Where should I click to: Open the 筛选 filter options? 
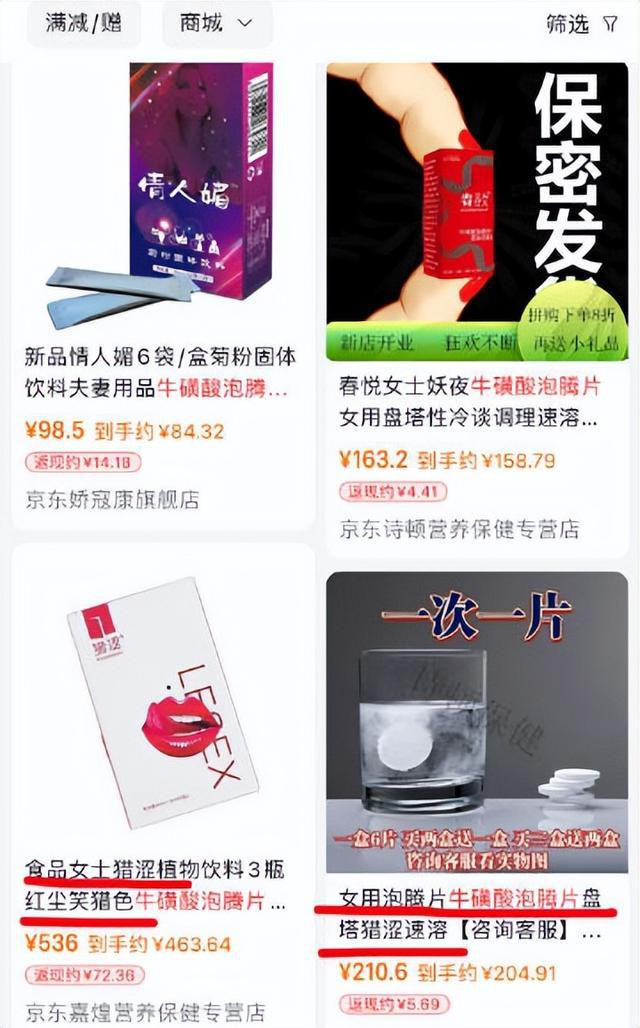(582, 25)
